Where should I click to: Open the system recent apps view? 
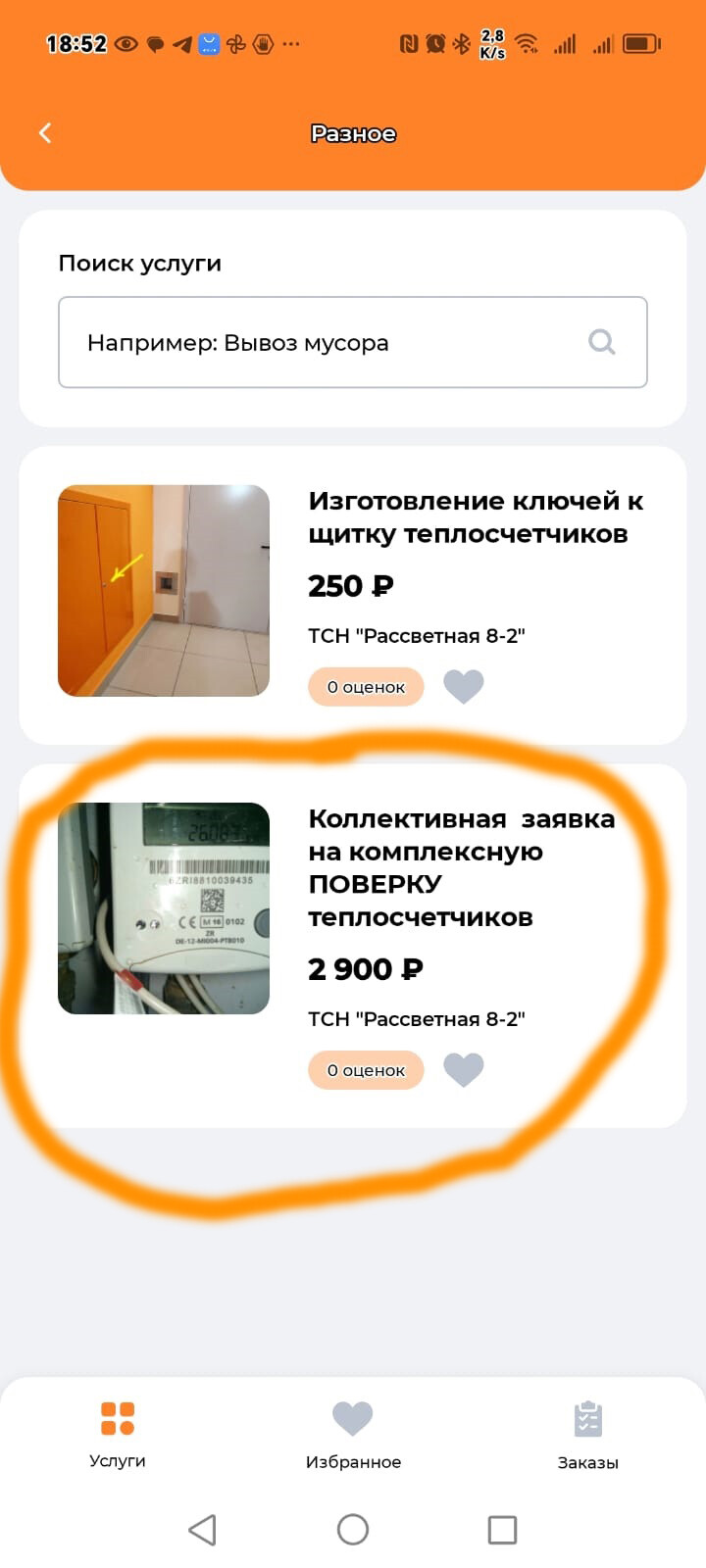pos(502,1529)
